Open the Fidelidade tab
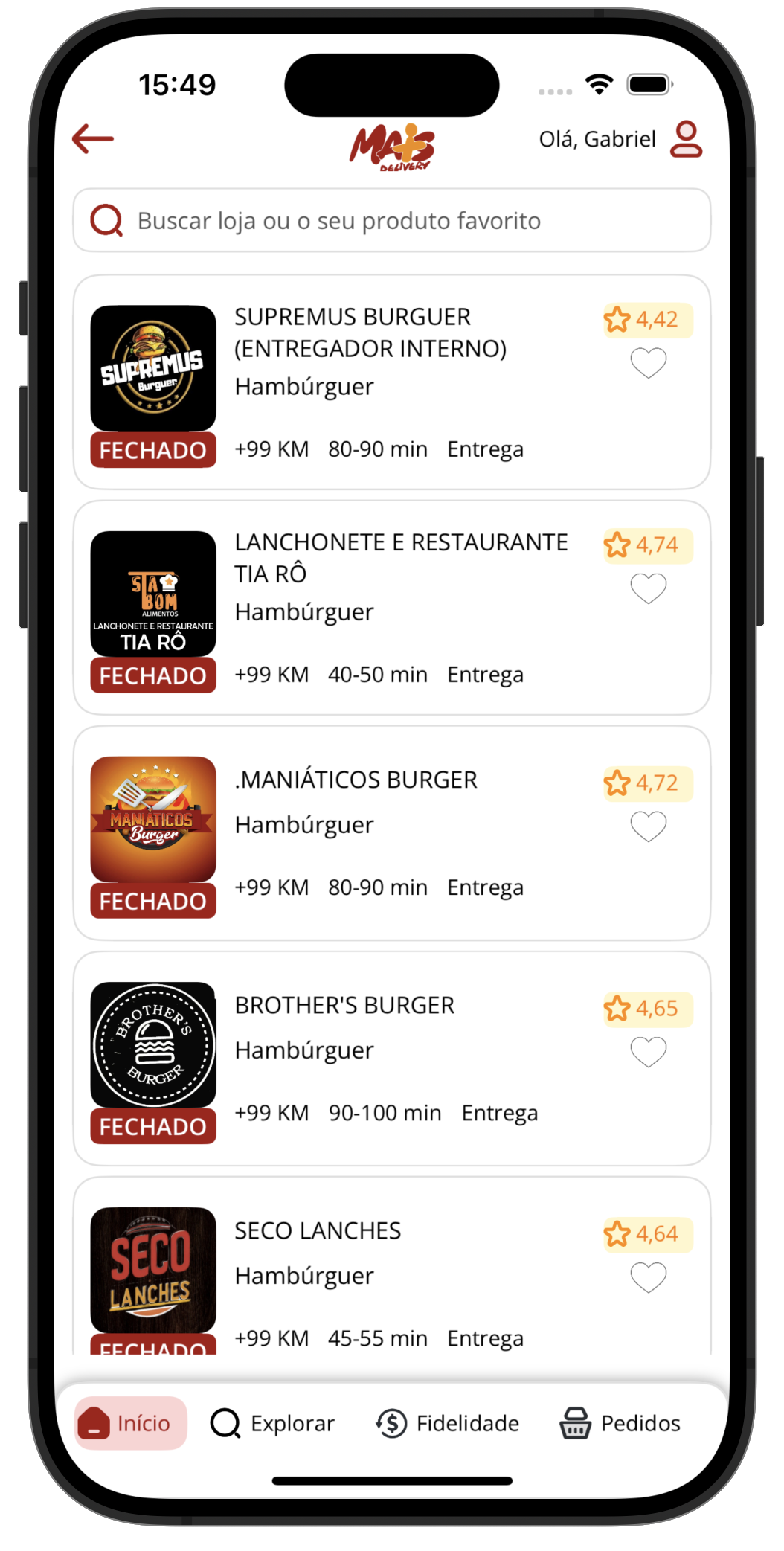The height and width of the screenshot is (1551, 784). [x=448, y=1423]
